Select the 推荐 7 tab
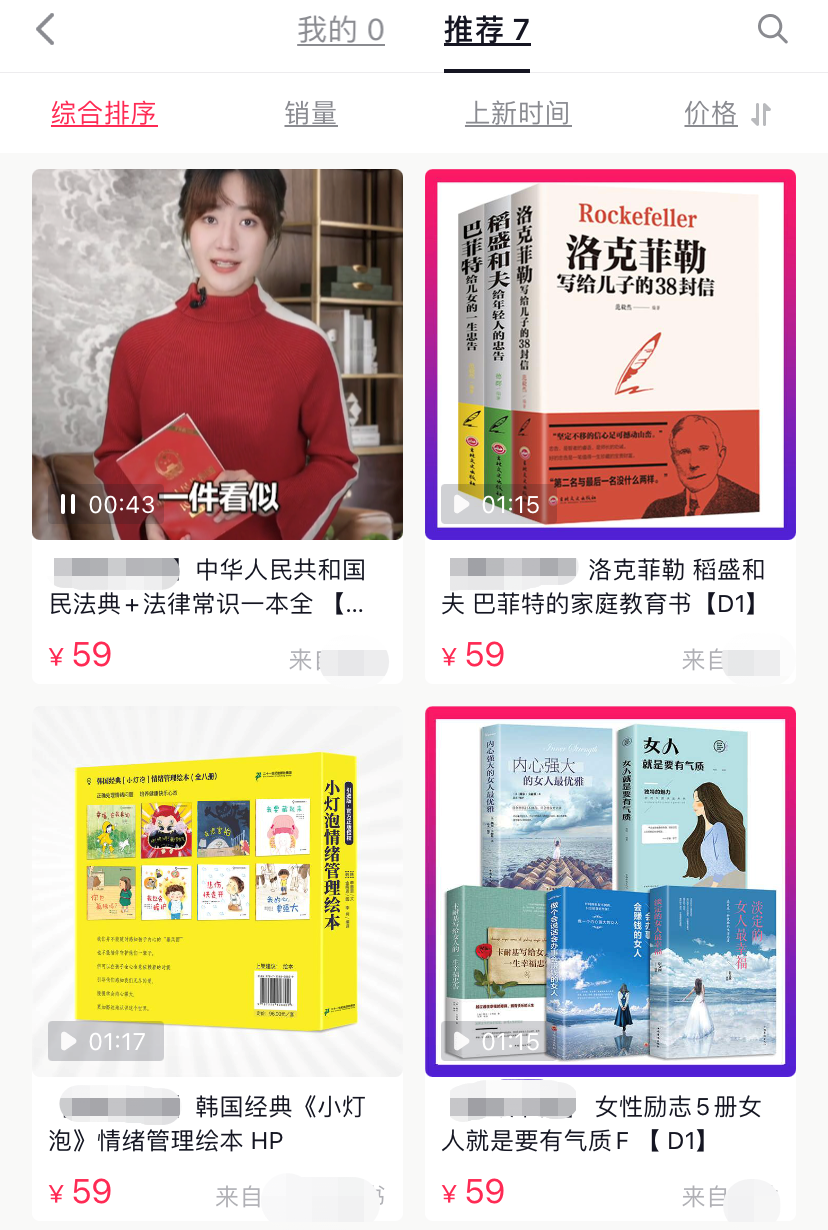The width and height of the screenshot is (828, 1230). tap(486, 31)
